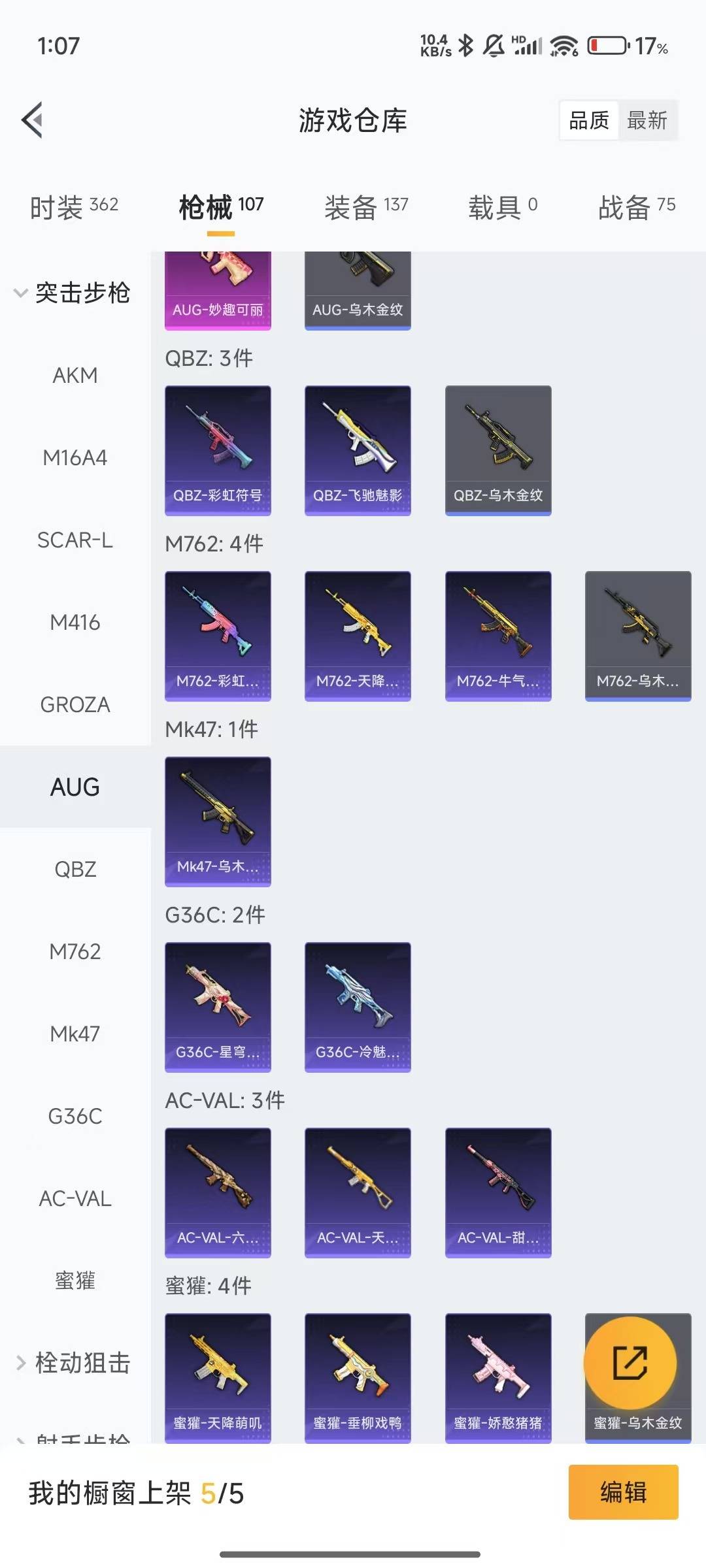Sort the warehouse by 品质
This screenshot has height=1568, width=706.
[589, 120]
